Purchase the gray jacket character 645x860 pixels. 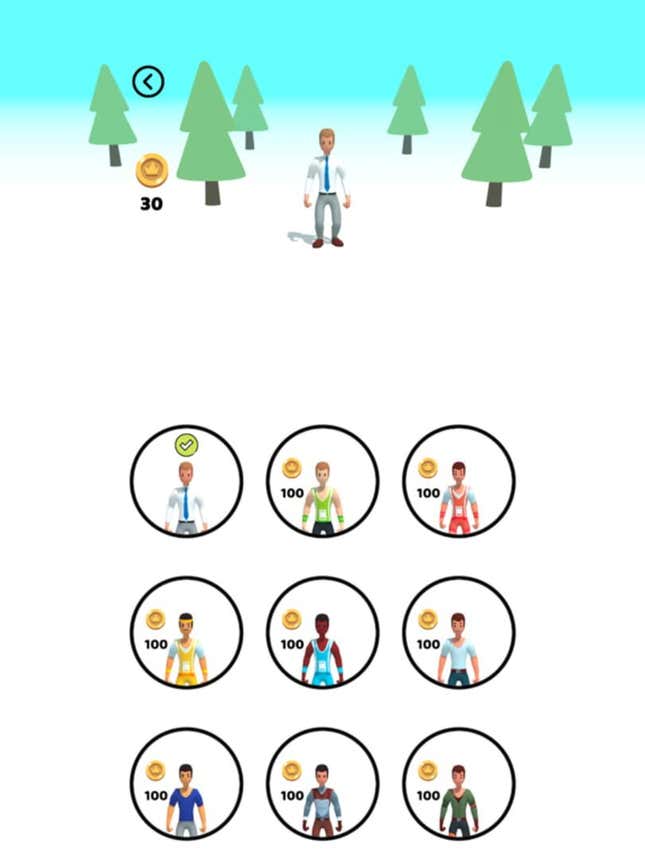322,783
